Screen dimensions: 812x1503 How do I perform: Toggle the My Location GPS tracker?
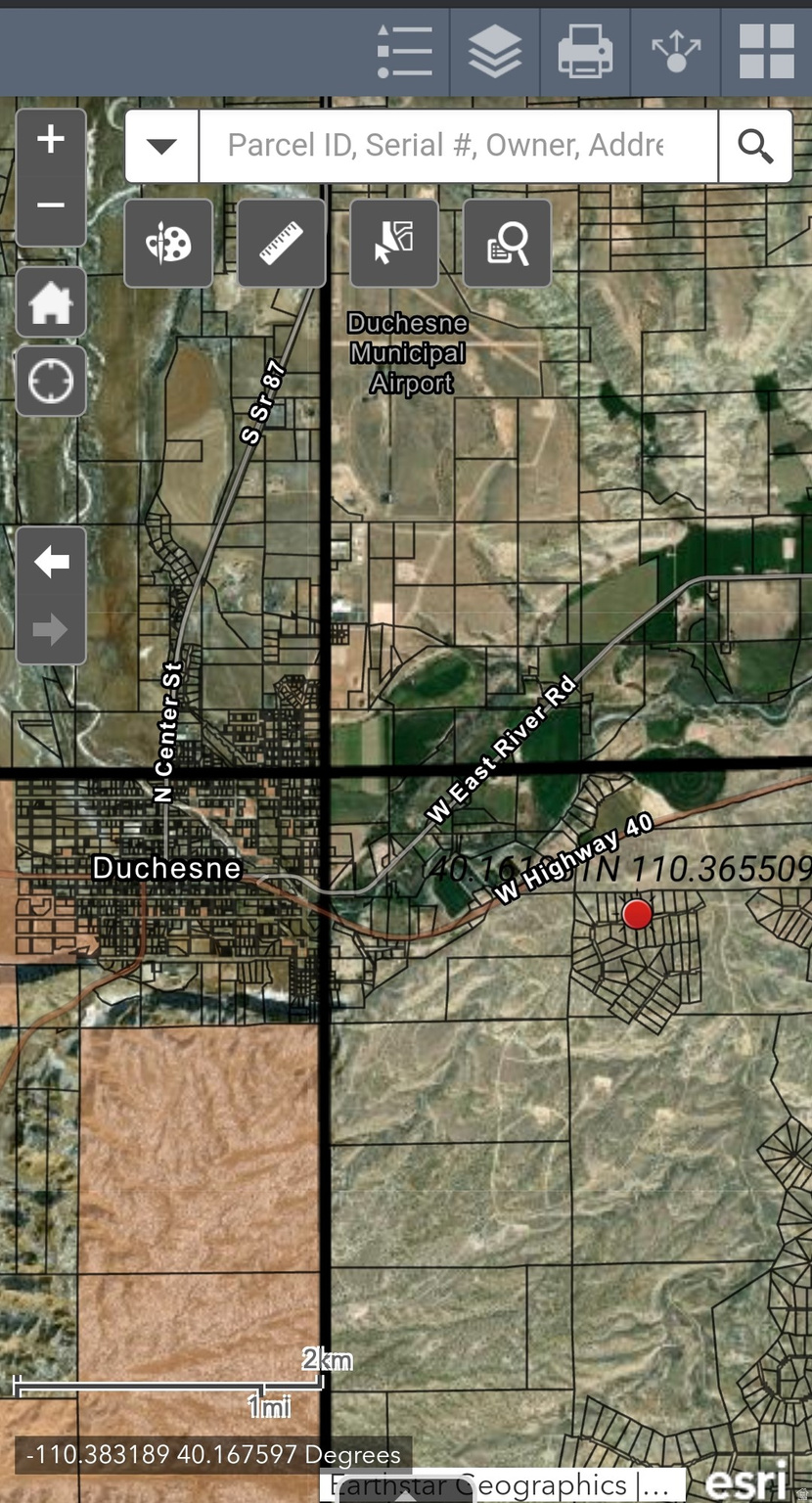point(51,380)
